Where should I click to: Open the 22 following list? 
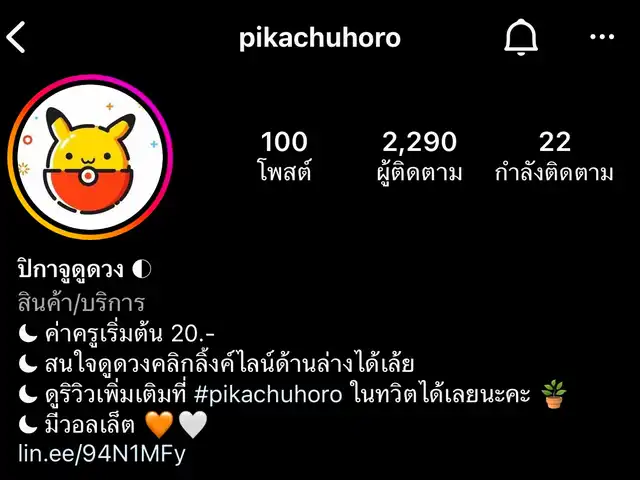coord(554,157)
